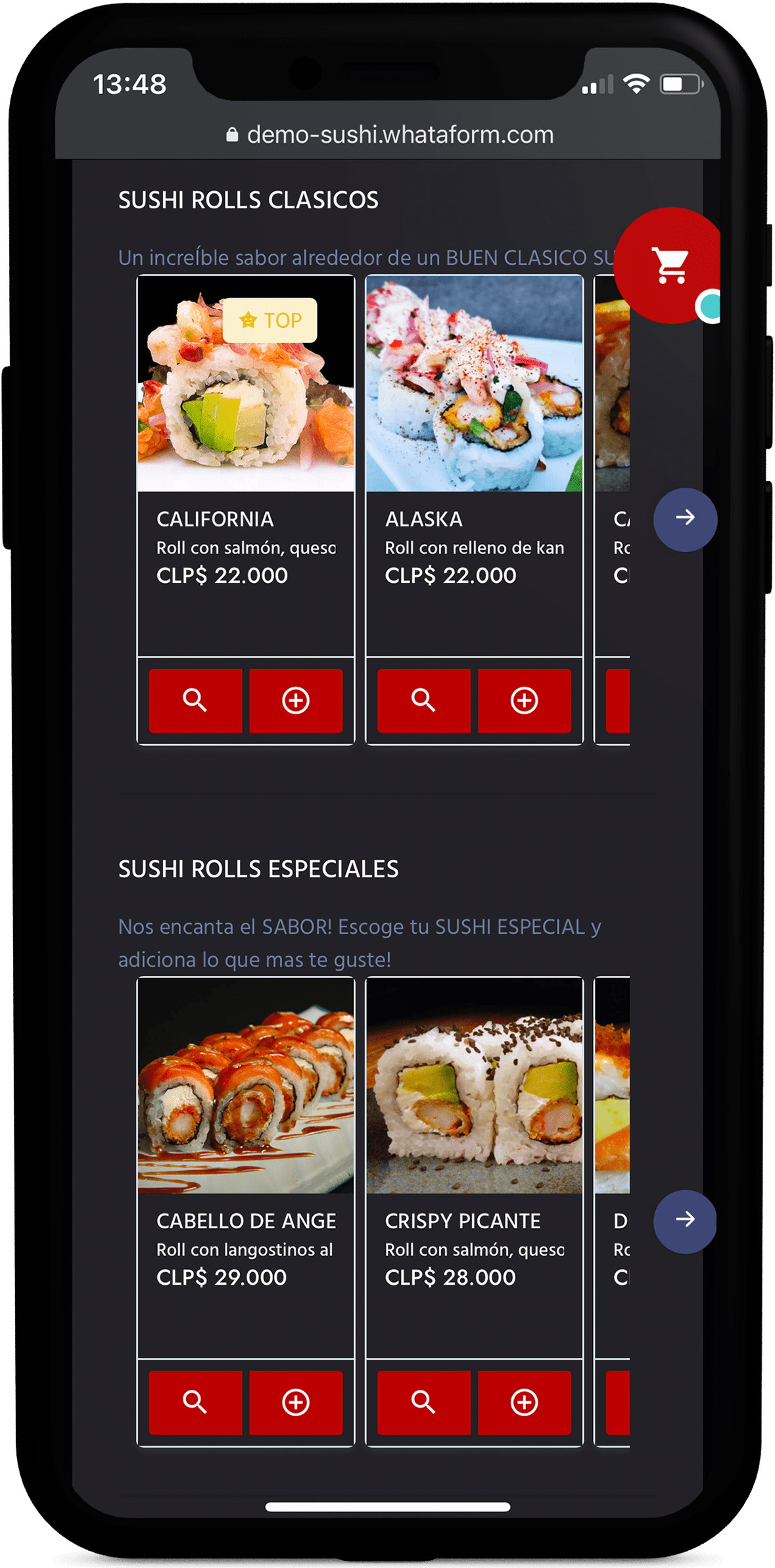Open the Cabello de Angel roll card

[245, 1086]
